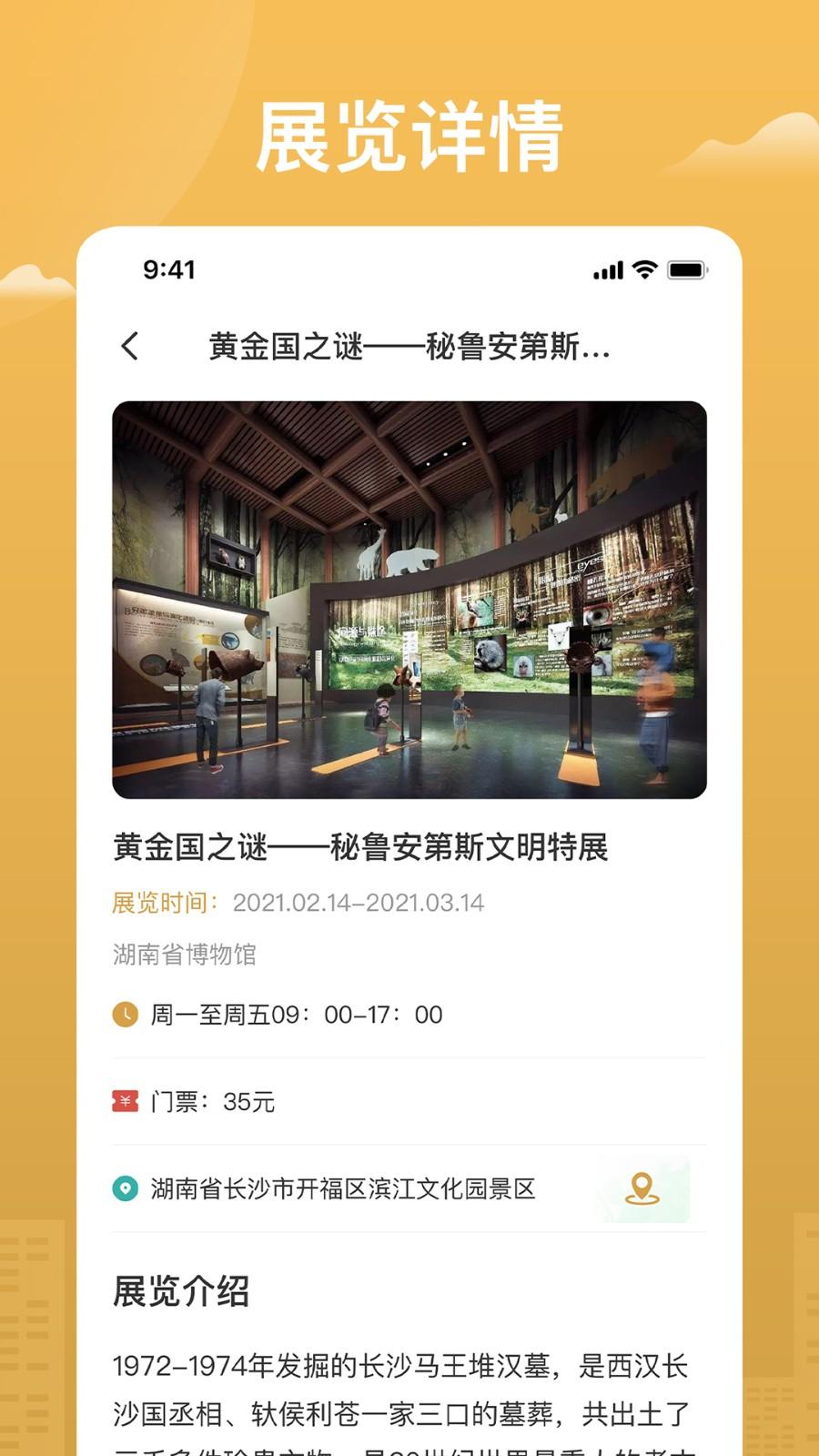819x1456 pixels.
Task: Tap the back chevron on the navigation bar
Action: [x=132, y=347]
